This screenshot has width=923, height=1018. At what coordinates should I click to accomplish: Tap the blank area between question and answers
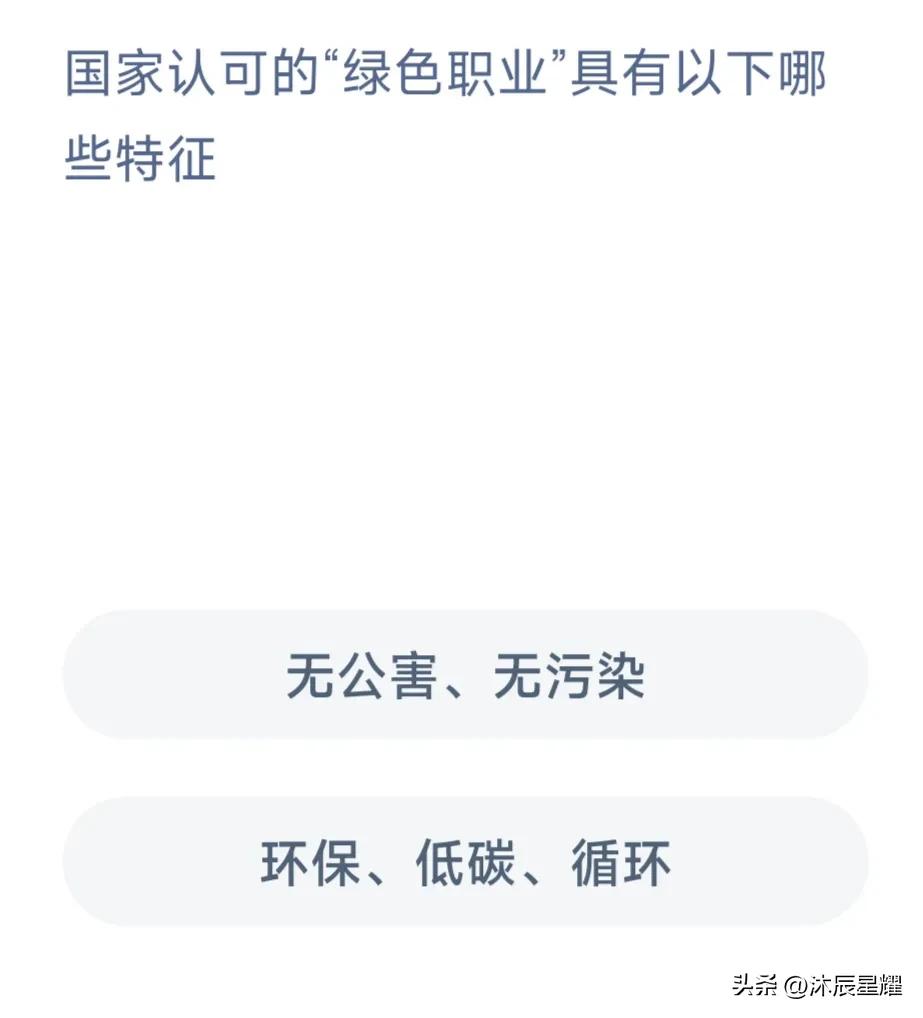(x=460, y=400)
